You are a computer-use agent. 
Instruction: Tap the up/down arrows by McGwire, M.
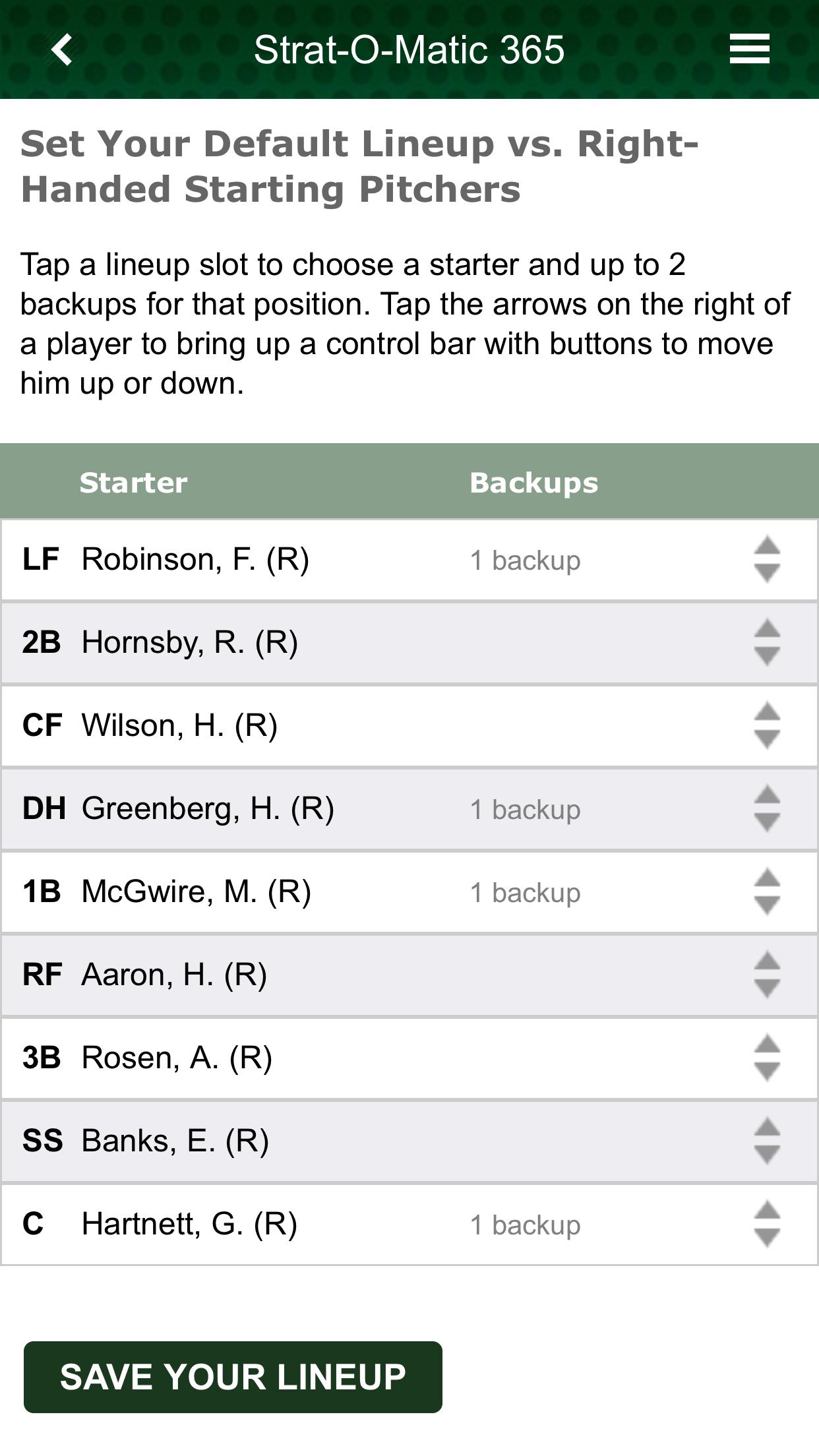(767, 892)
